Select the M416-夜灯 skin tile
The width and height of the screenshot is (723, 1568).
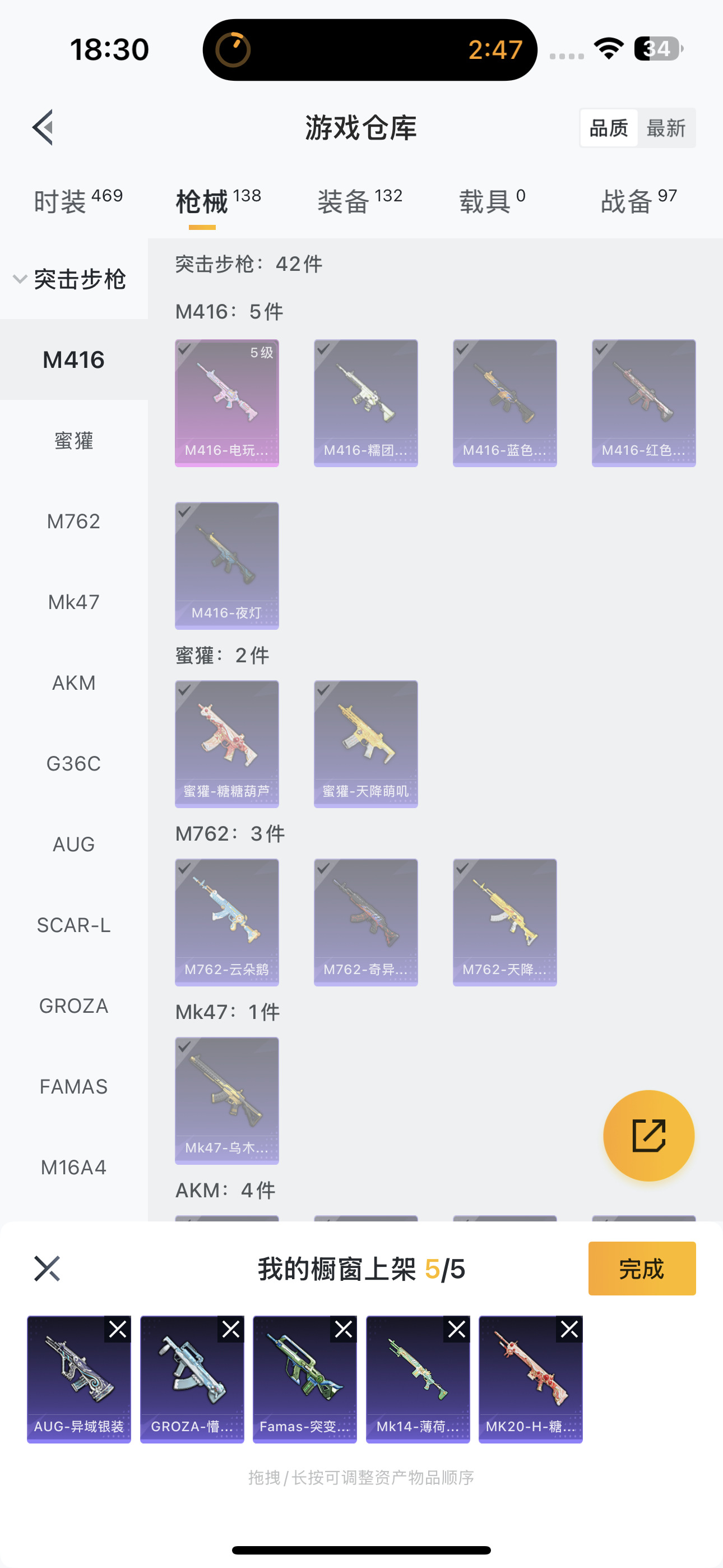click(x=226, y=565)
